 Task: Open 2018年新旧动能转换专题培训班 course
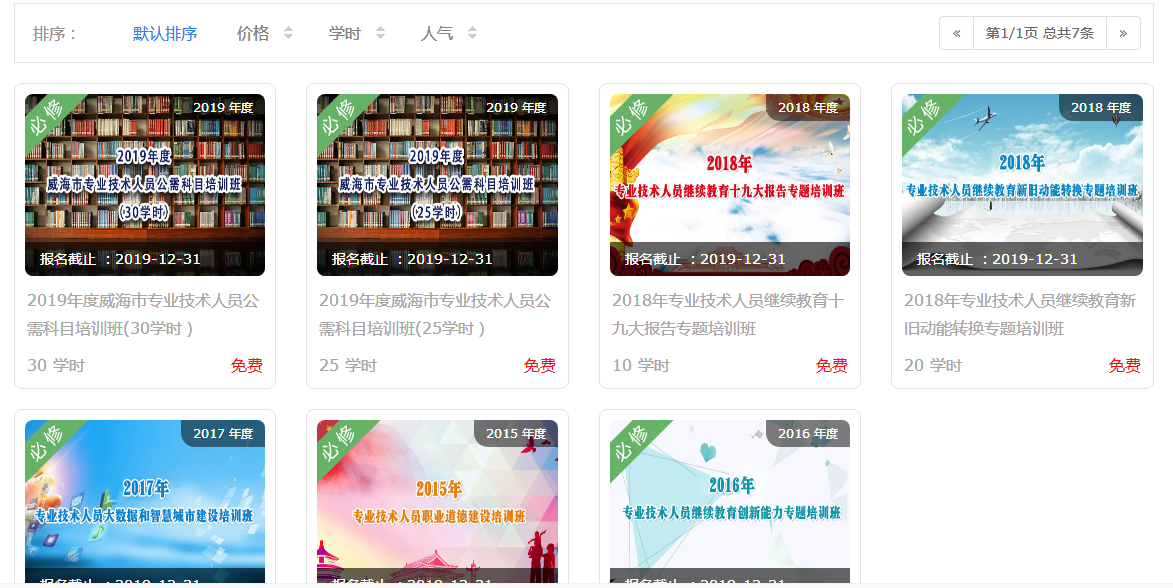pyautogui.click(x=1022, y=185)
